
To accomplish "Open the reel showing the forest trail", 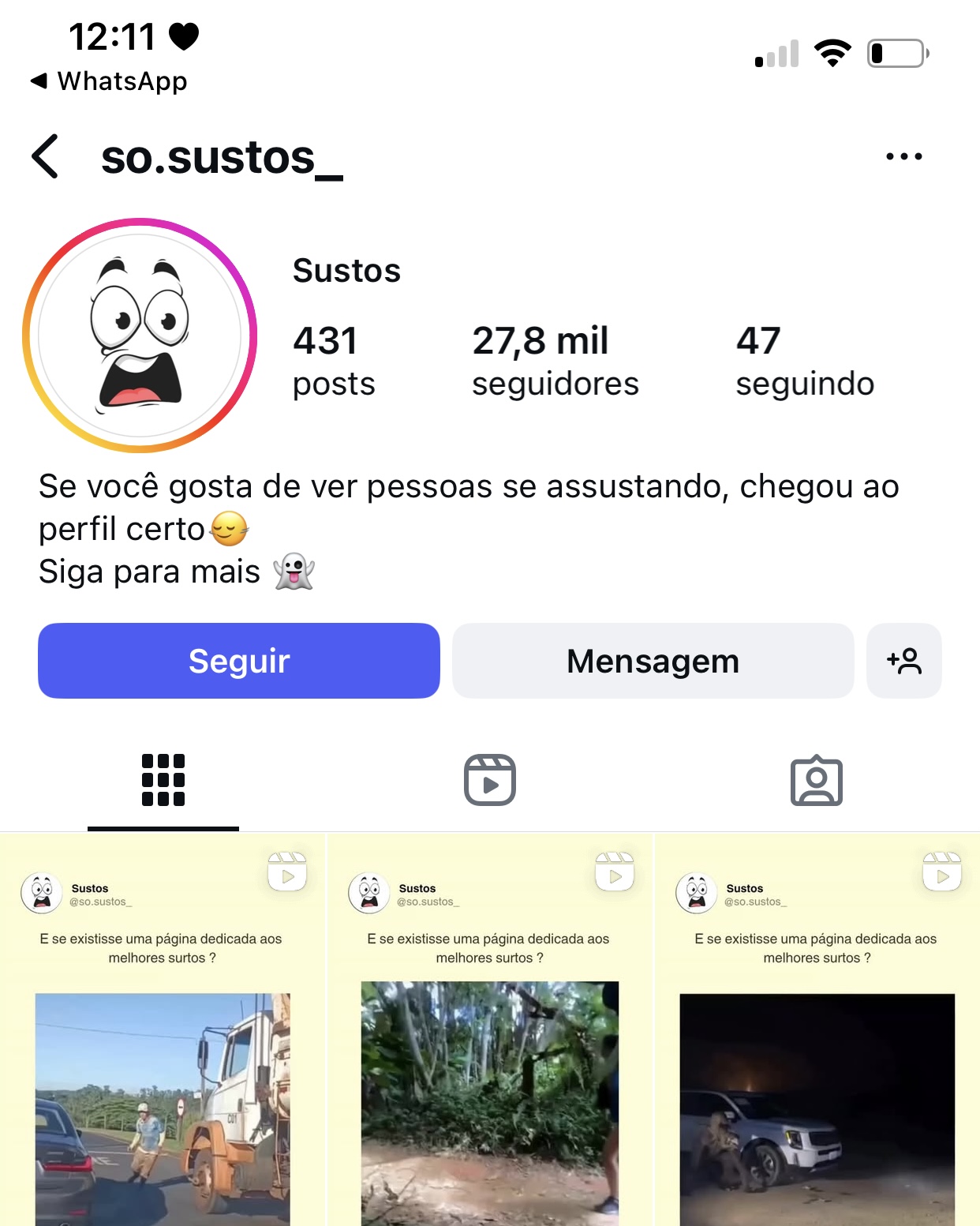I will (489, 1105).
